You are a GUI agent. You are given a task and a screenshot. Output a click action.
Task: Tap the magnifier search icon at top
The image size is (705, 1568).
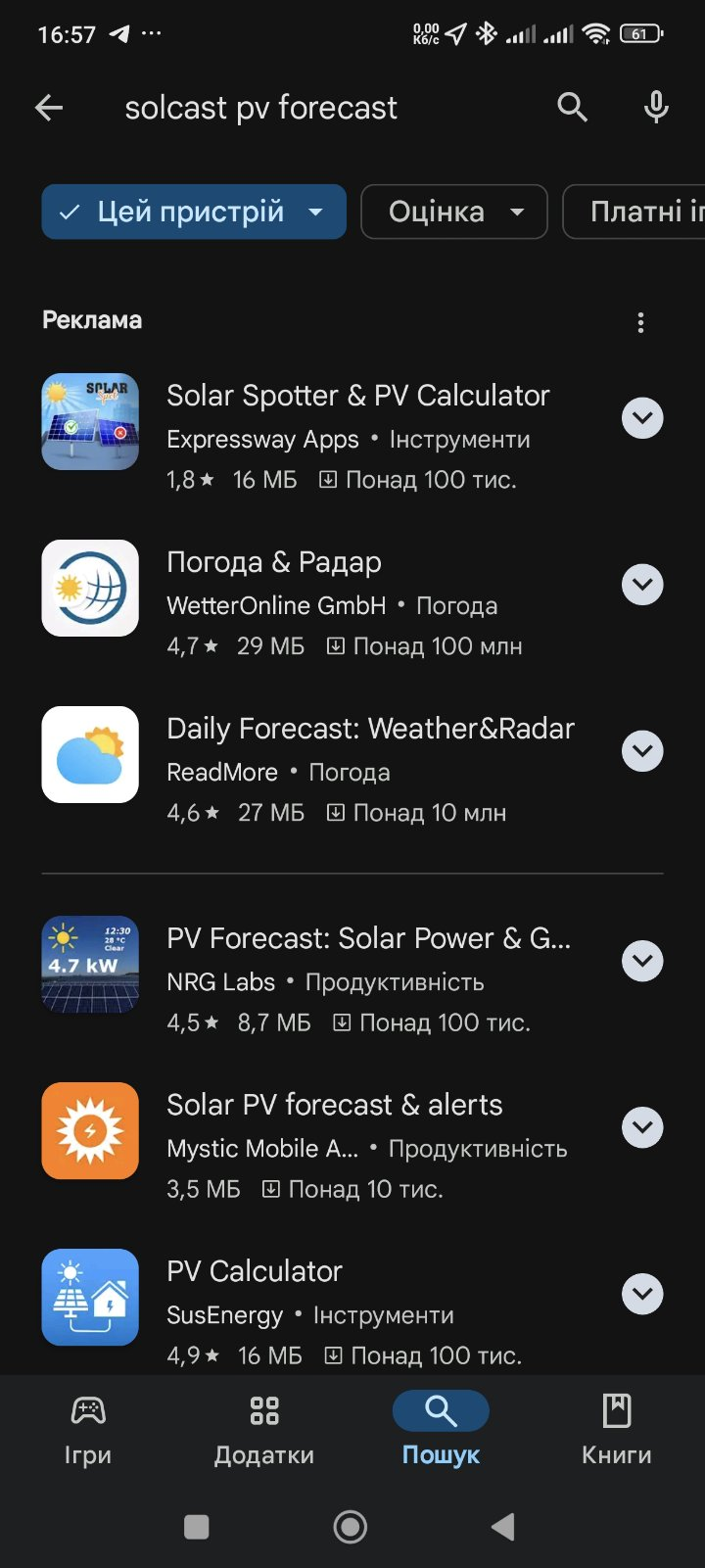[x=573, y=108]
